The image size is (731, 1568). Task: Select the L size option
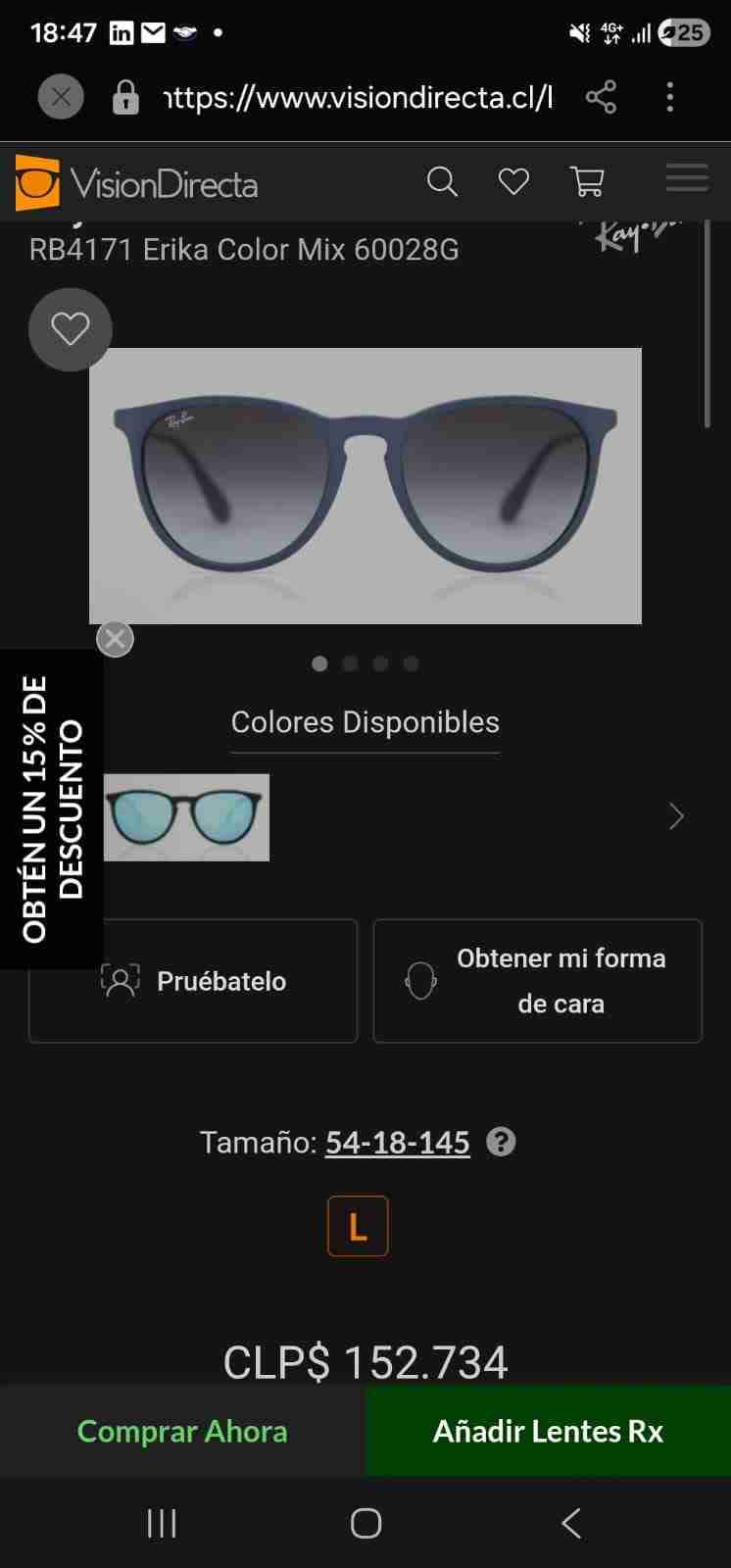pyautogui.click(x=358, y=1225)
